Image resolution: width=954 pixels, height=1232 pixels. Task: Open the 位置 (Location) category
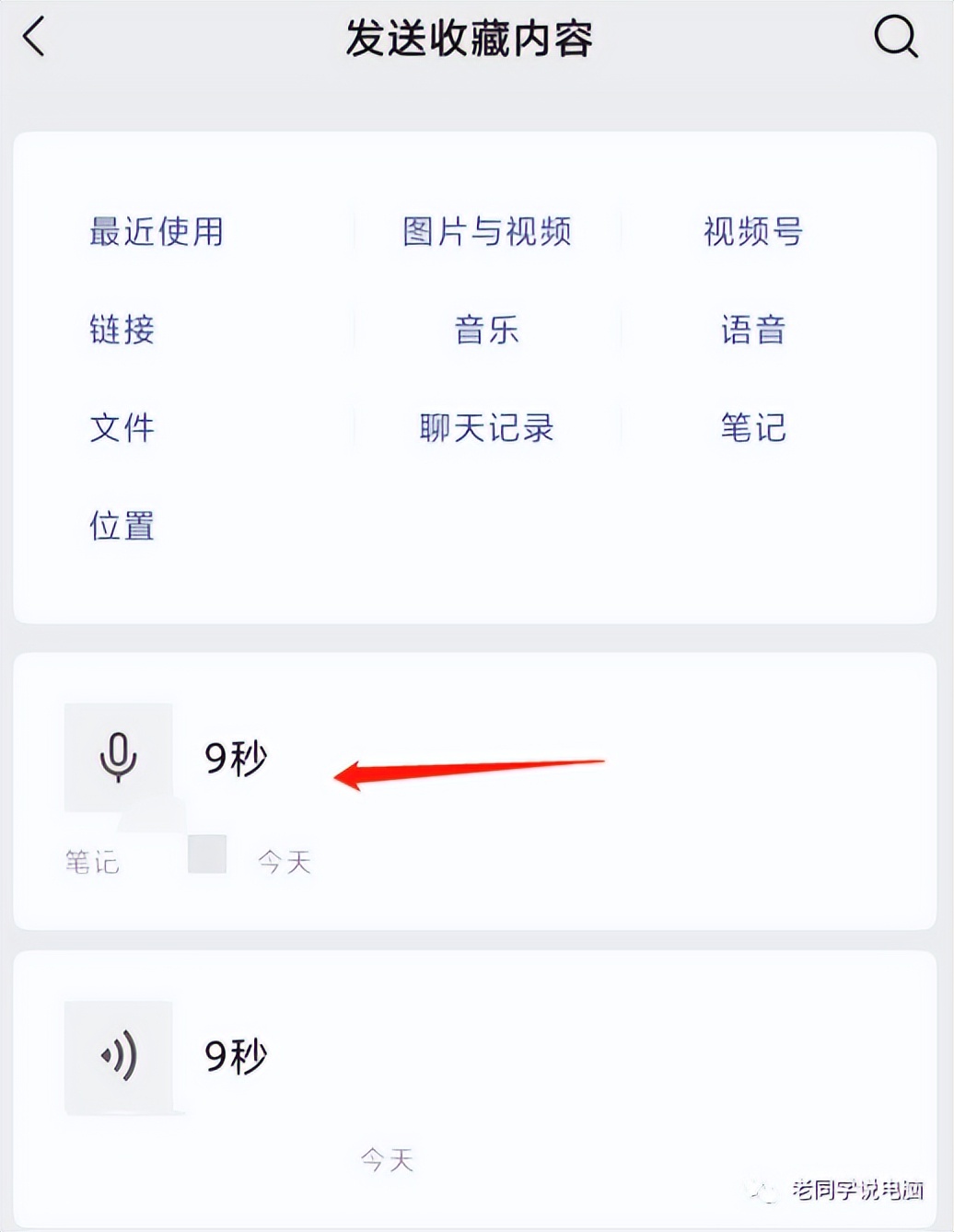click(x=122, y=523)
